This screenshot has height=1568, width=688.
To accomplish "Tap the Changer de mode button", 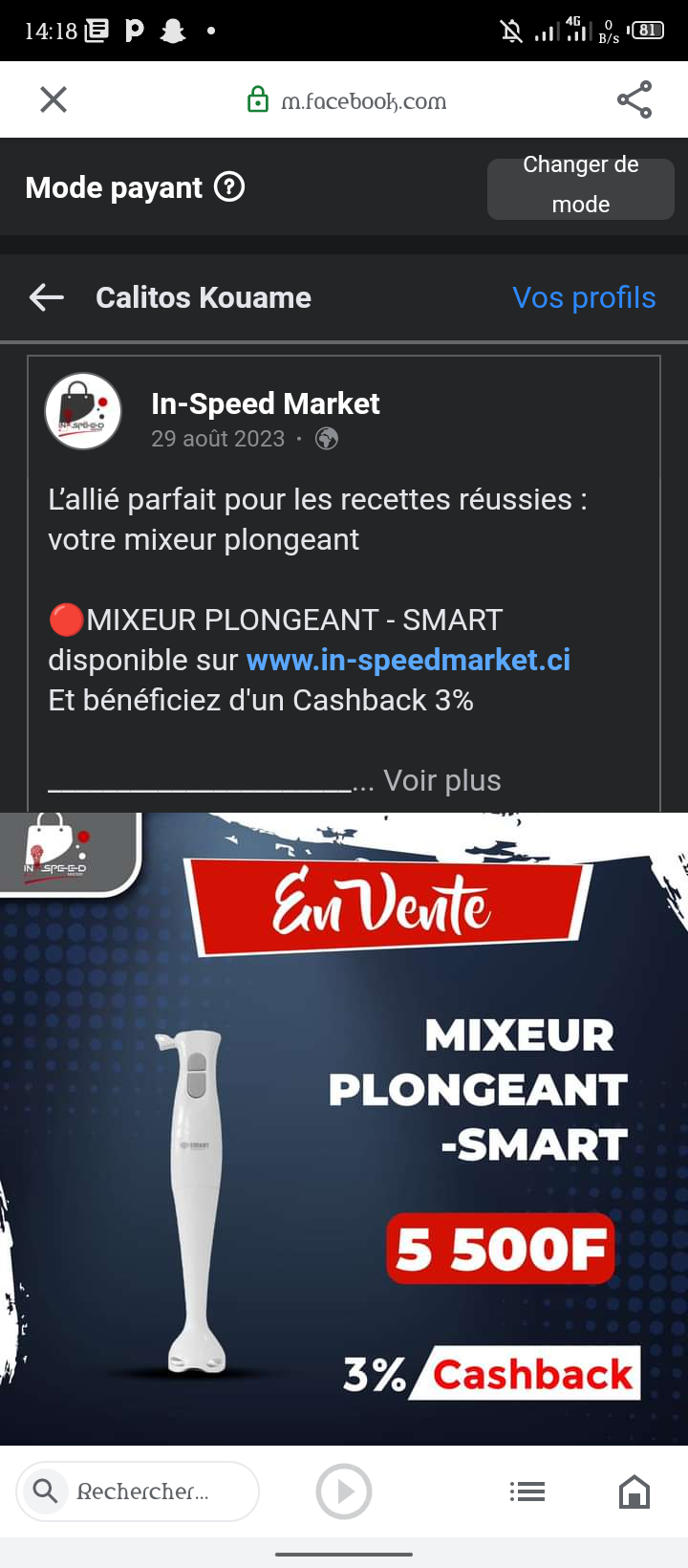I will 580,186.
